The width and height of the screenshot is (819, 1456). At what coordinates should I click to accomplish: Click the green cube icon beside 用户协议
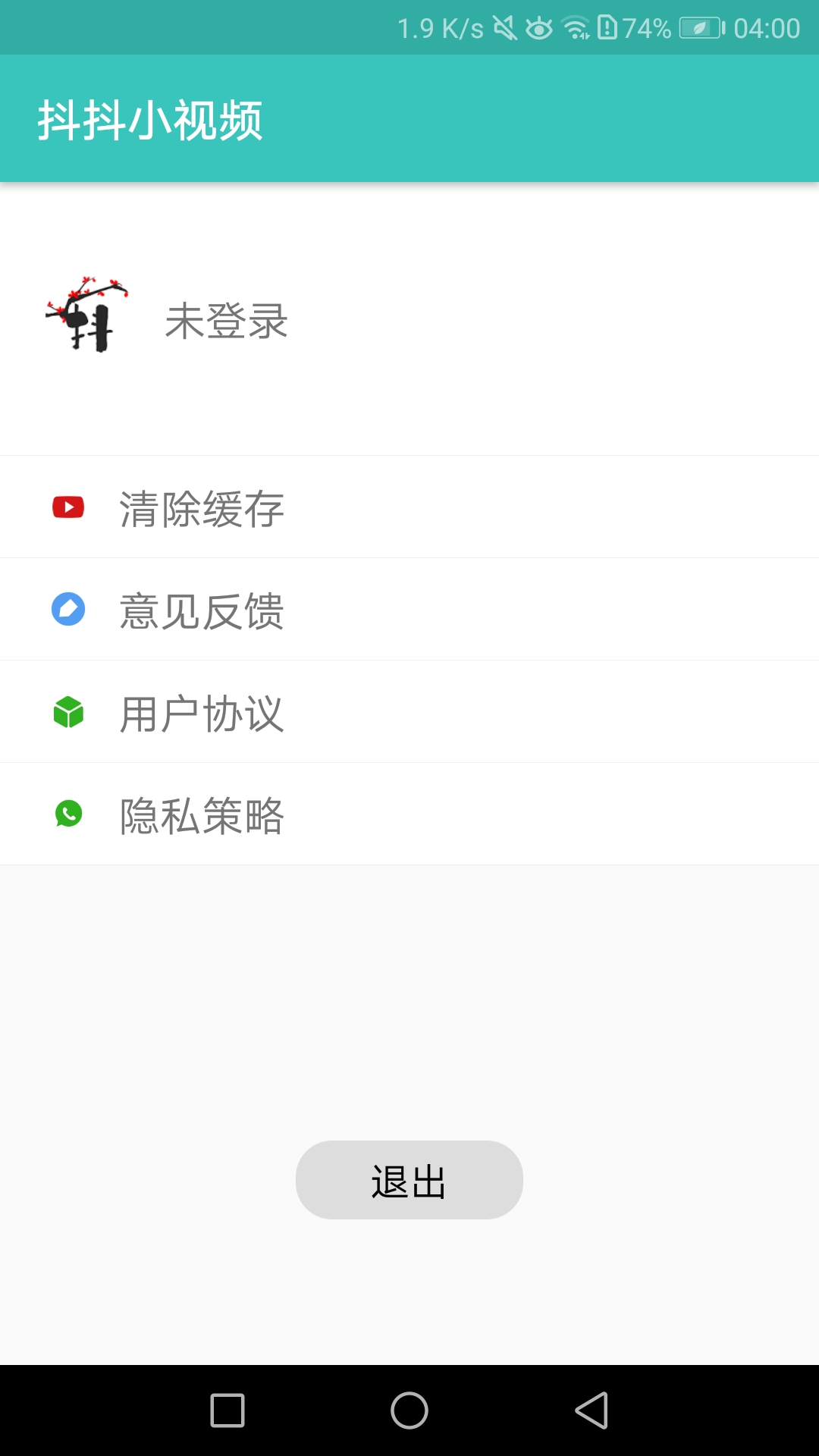(68, 711)
